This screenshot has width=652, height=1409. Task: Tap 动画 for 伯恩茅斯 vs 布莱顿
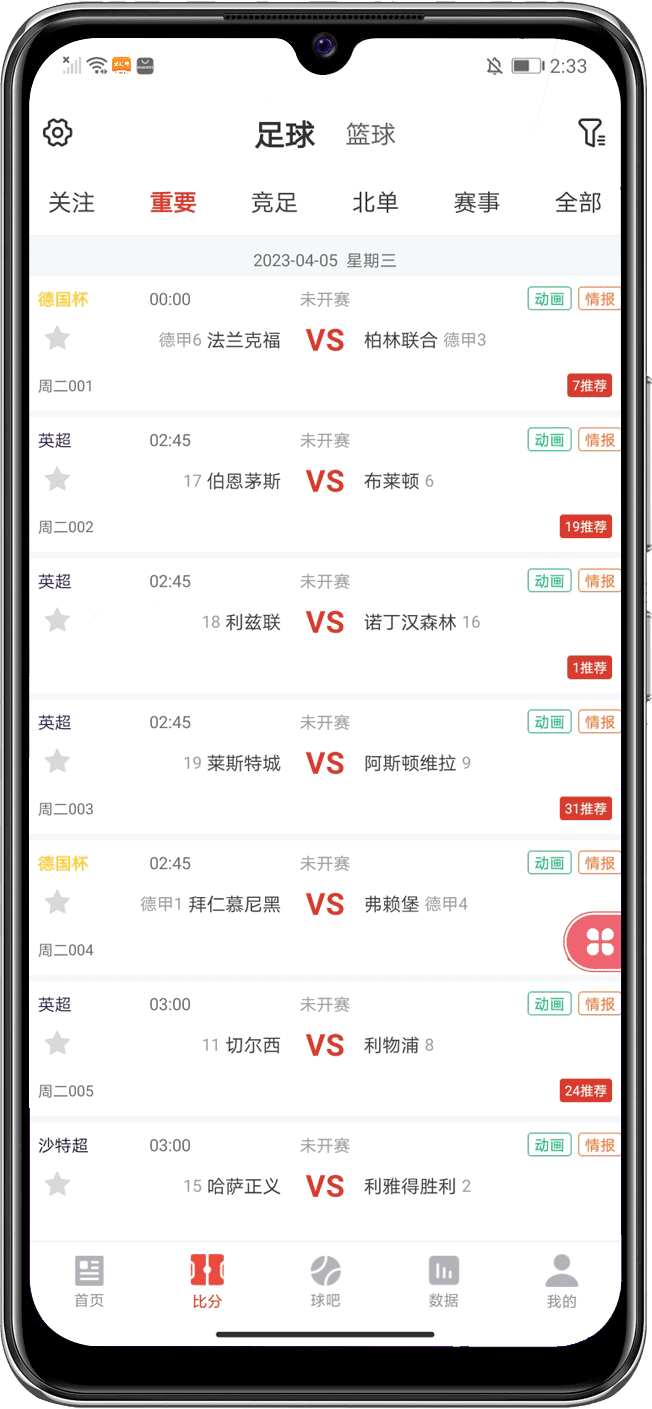click(549, 440)
